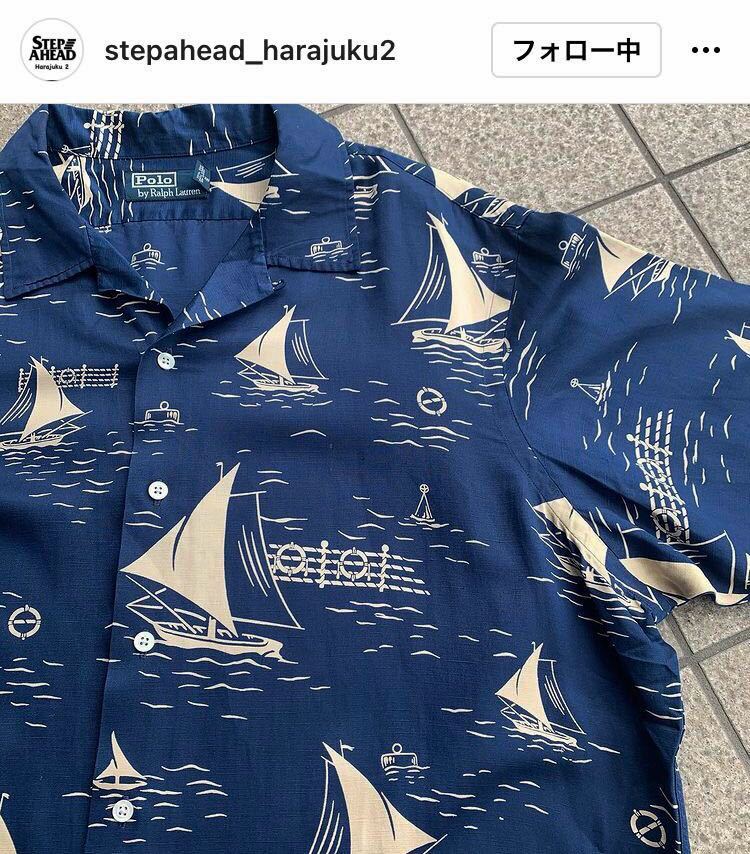Open the stepahead_harajuku2 username link
The image size is (750, 854).
coord(250,51)
